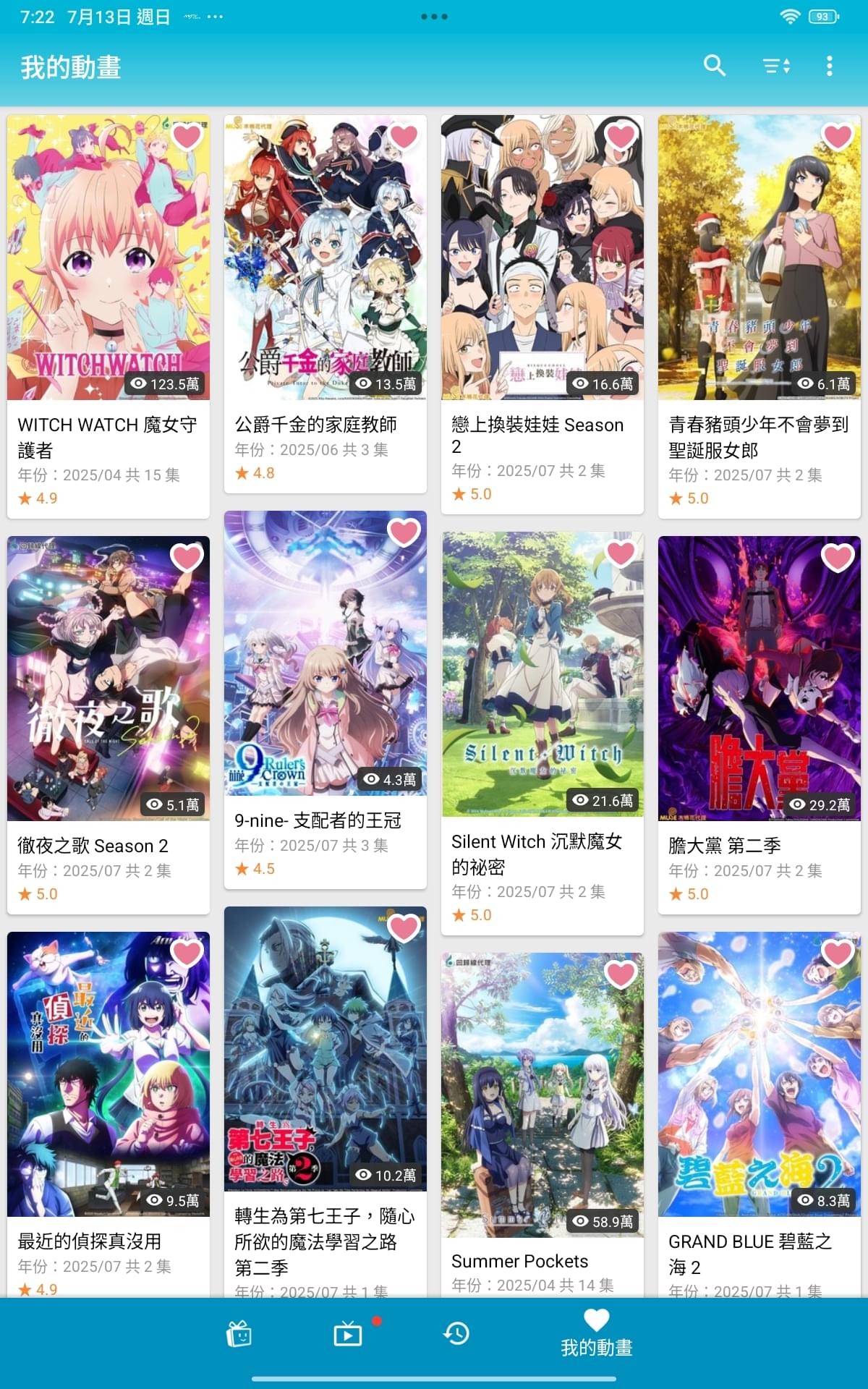Open the three-dot overflow menu

point(830,66)
